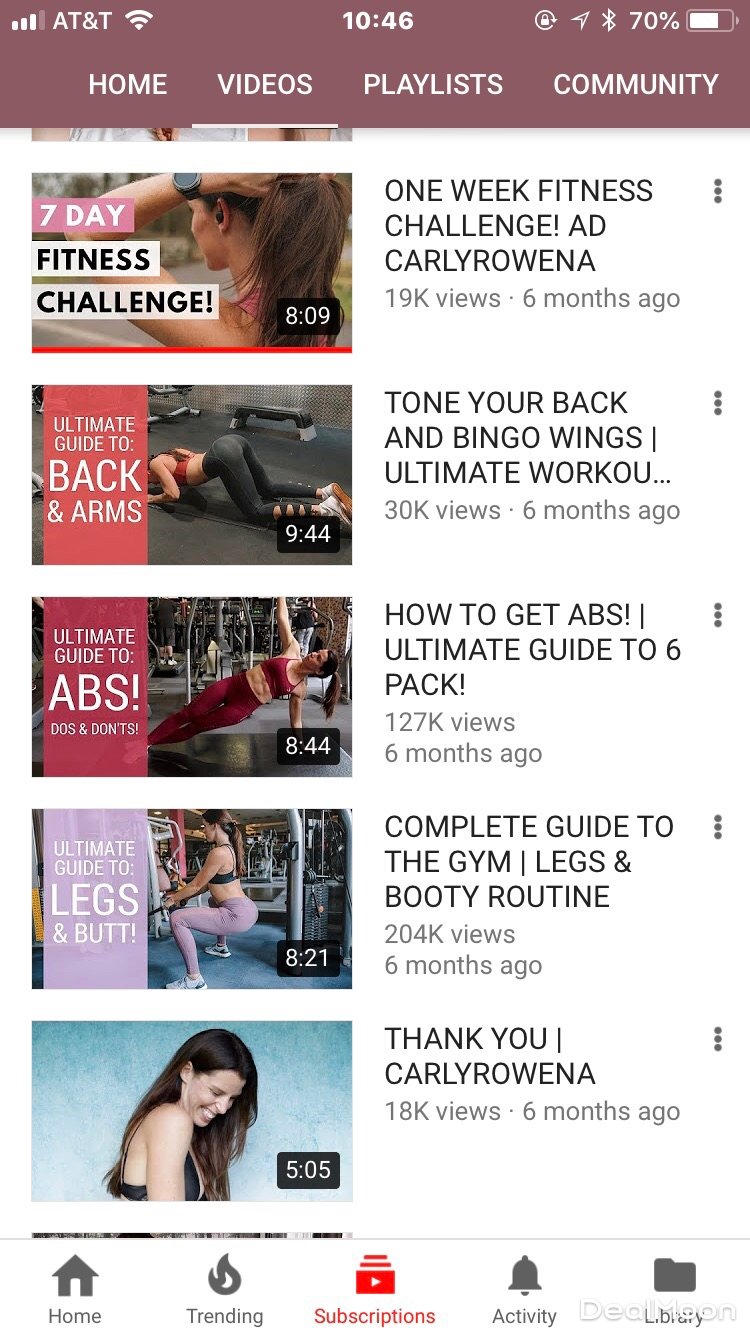Open the Trending tab
This screenshot has height=1334, width=750.
225,1290
